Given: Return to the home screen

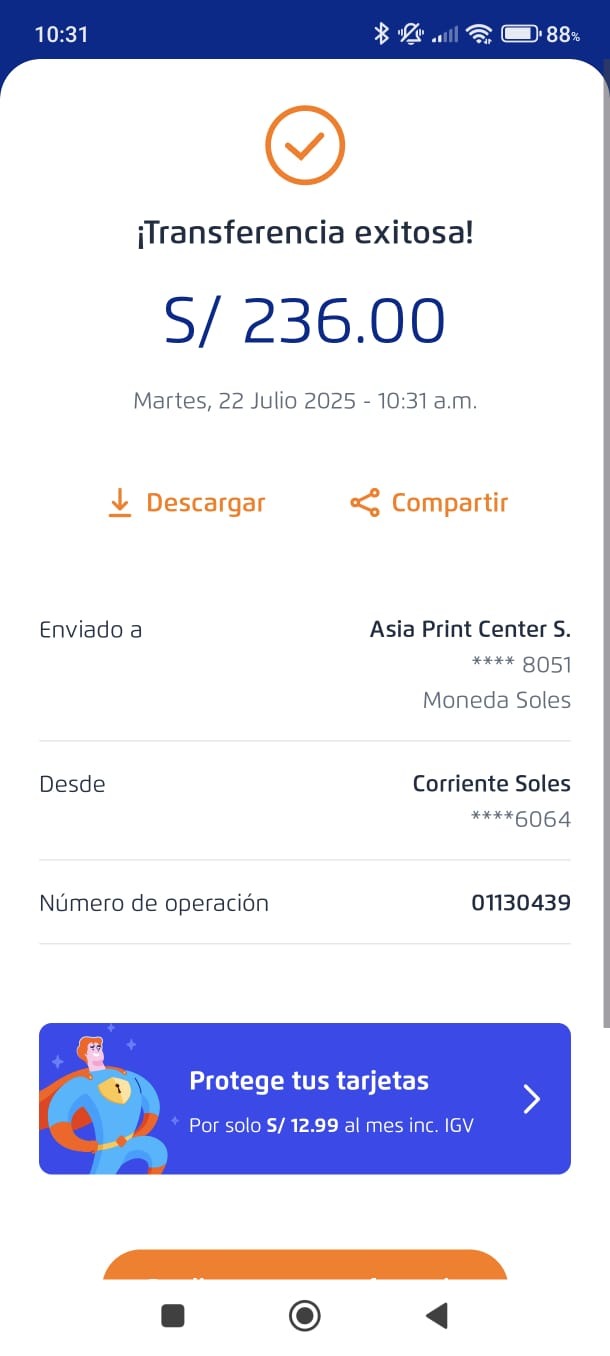Looking at the screenshot, I should 304,1316.
